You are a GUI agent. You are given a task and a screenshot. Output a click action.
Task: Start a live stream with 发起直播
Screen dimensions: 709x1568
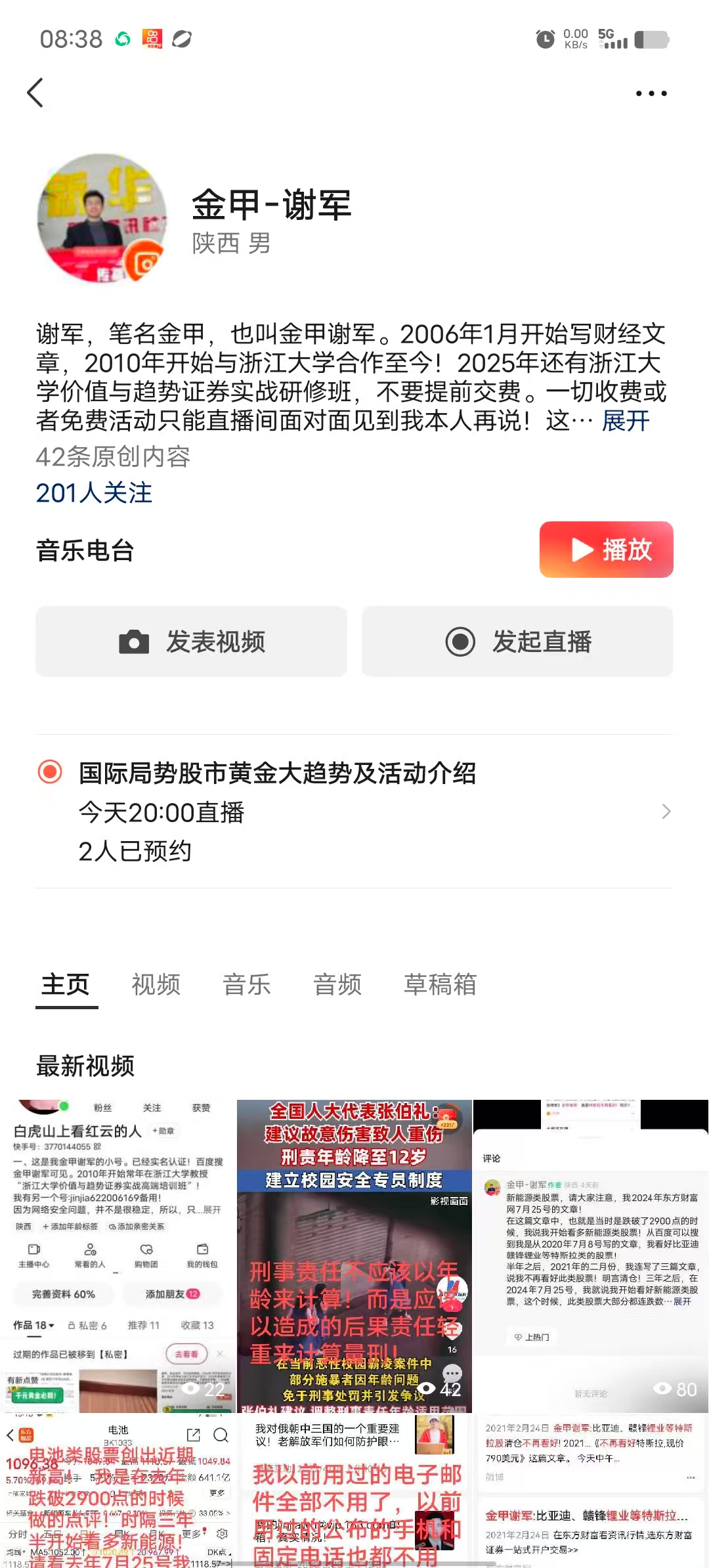click(x=517, y=642)
